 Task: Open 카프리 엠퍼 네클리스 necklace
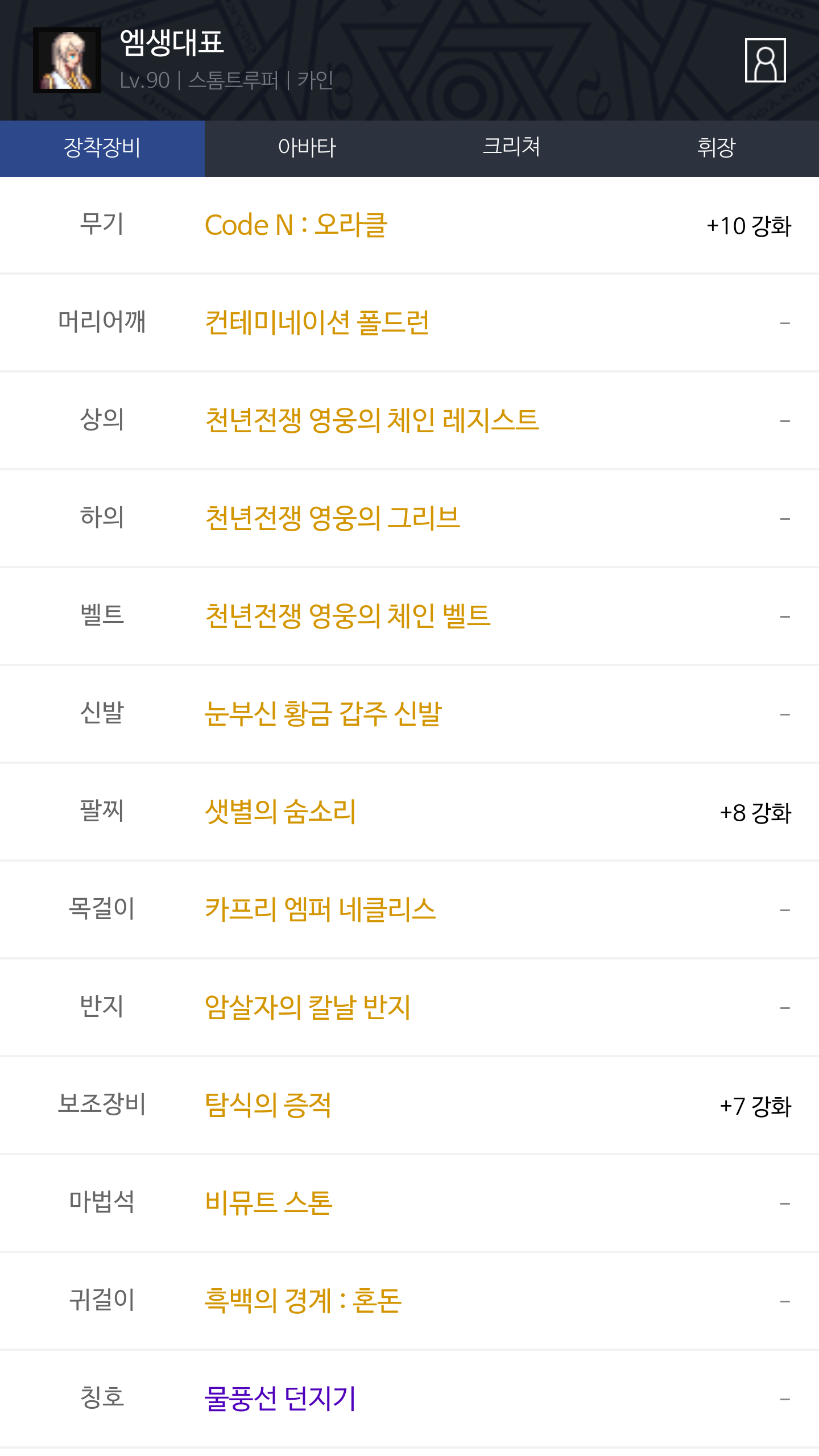320,909
